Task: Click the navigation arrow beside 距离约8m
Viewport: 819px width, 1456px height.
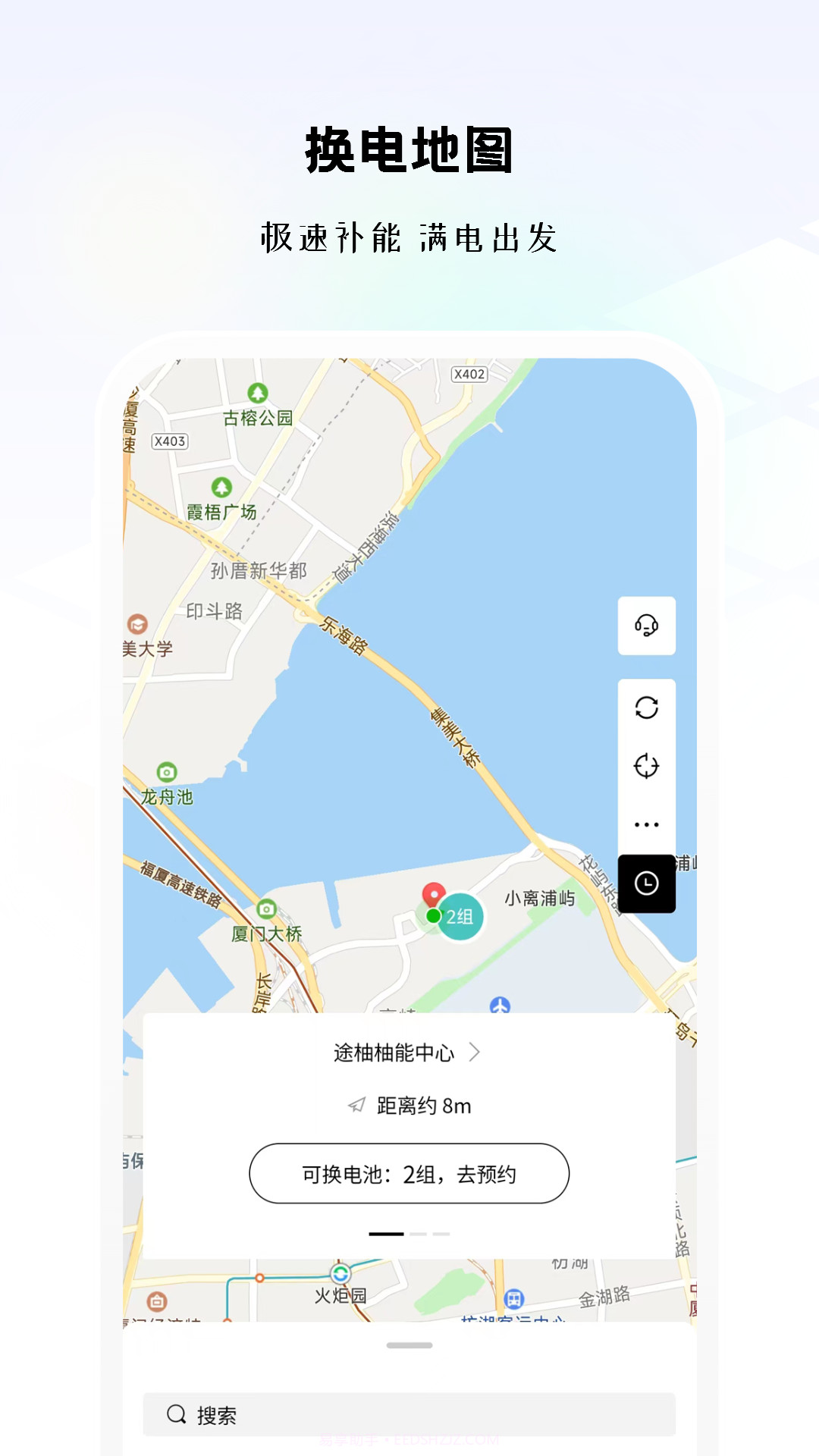Action: pos(356,1106)
